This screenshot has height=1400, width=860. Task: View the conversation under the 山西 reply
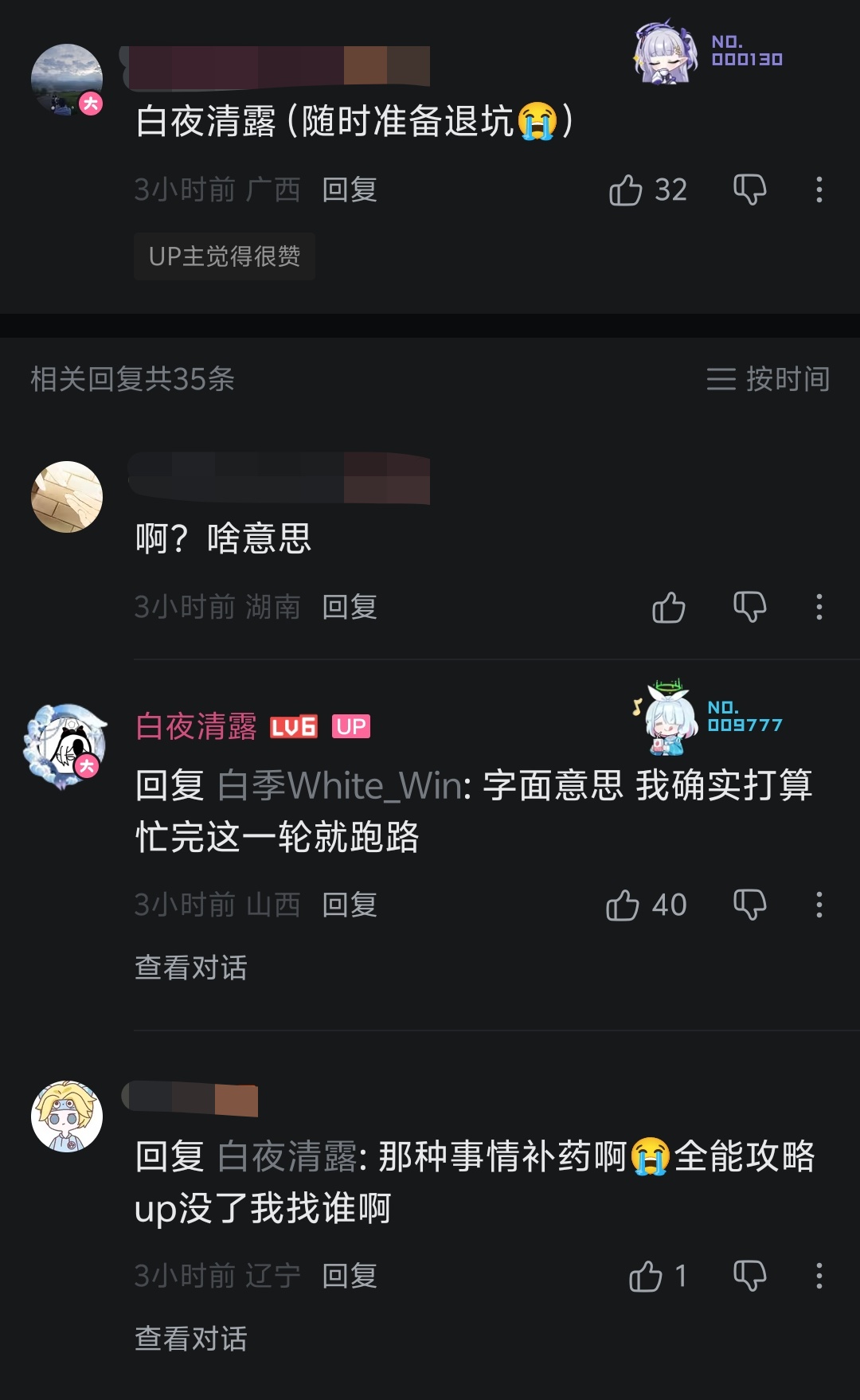pyautogui.click(x=191, y=968)
